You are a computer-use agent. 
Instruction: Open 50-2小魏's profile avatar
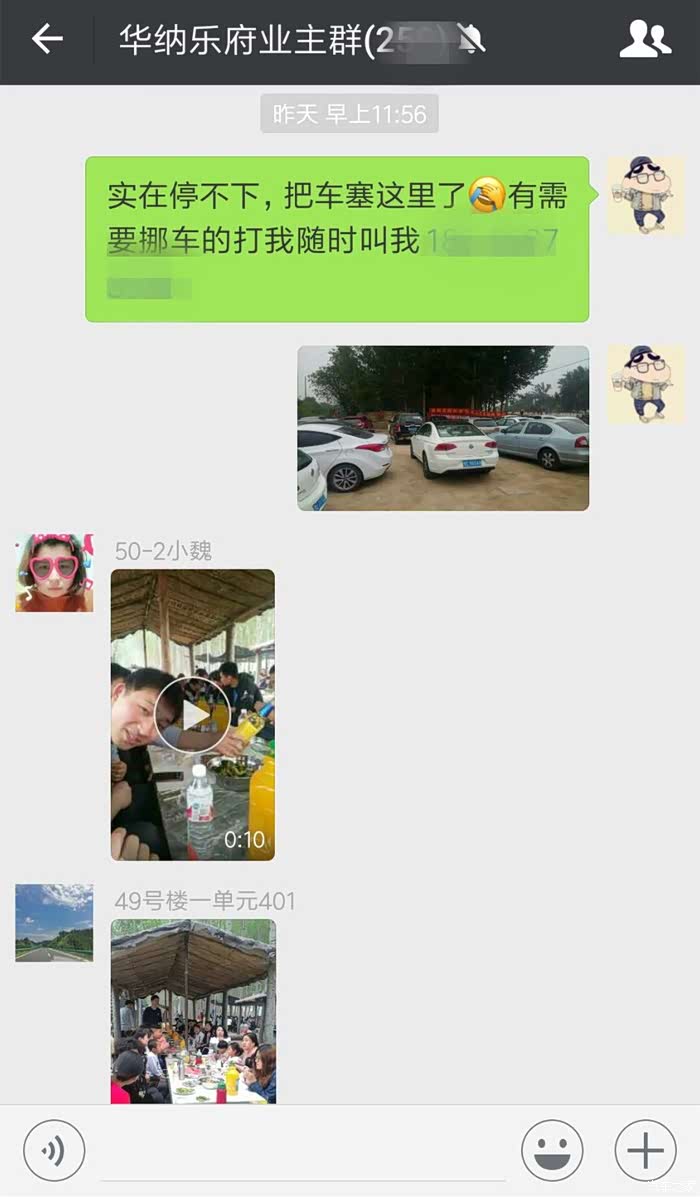[54, 573]
